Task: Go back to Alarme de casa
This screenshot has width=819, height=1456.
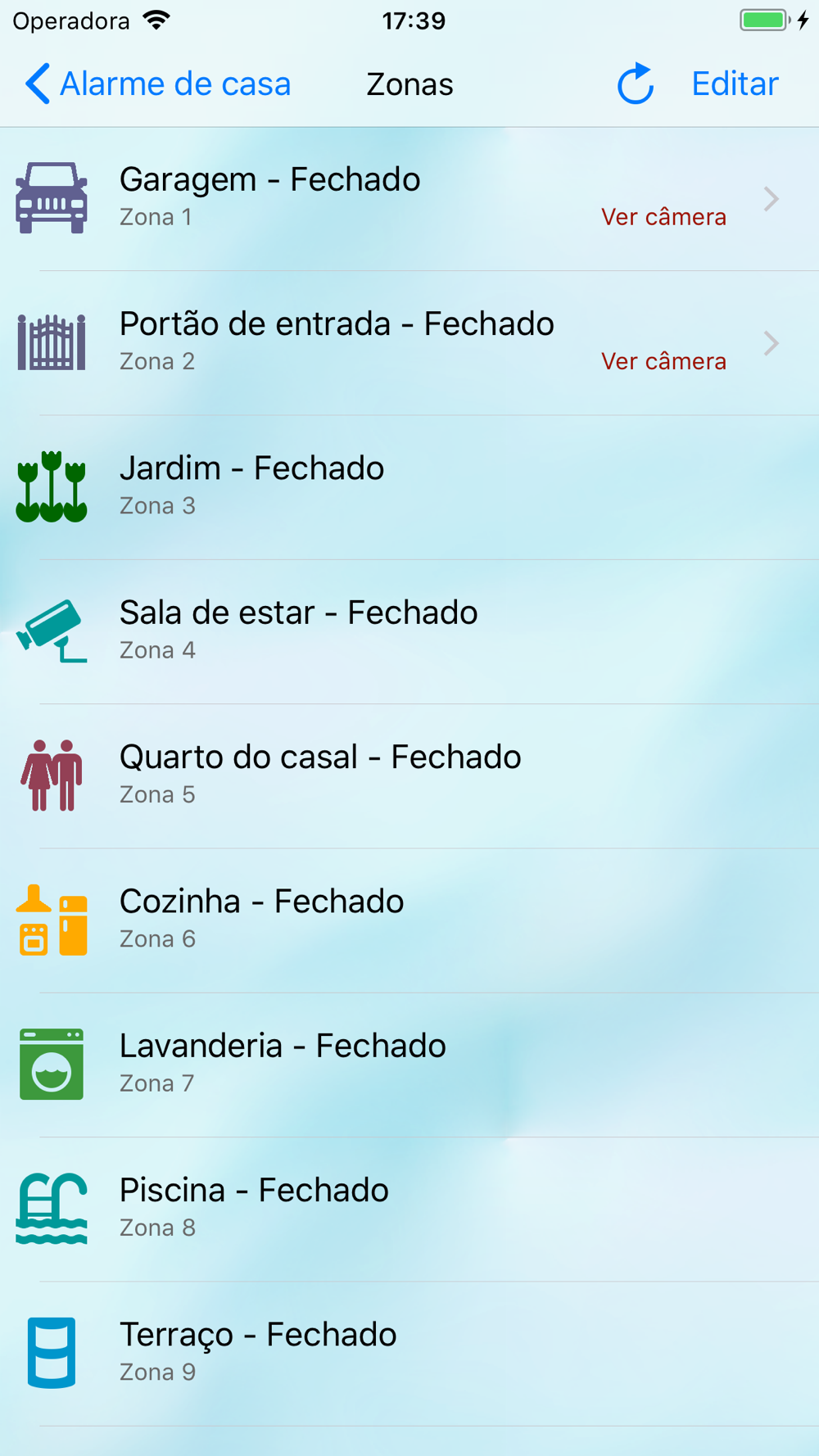Action: click(157, 84)
